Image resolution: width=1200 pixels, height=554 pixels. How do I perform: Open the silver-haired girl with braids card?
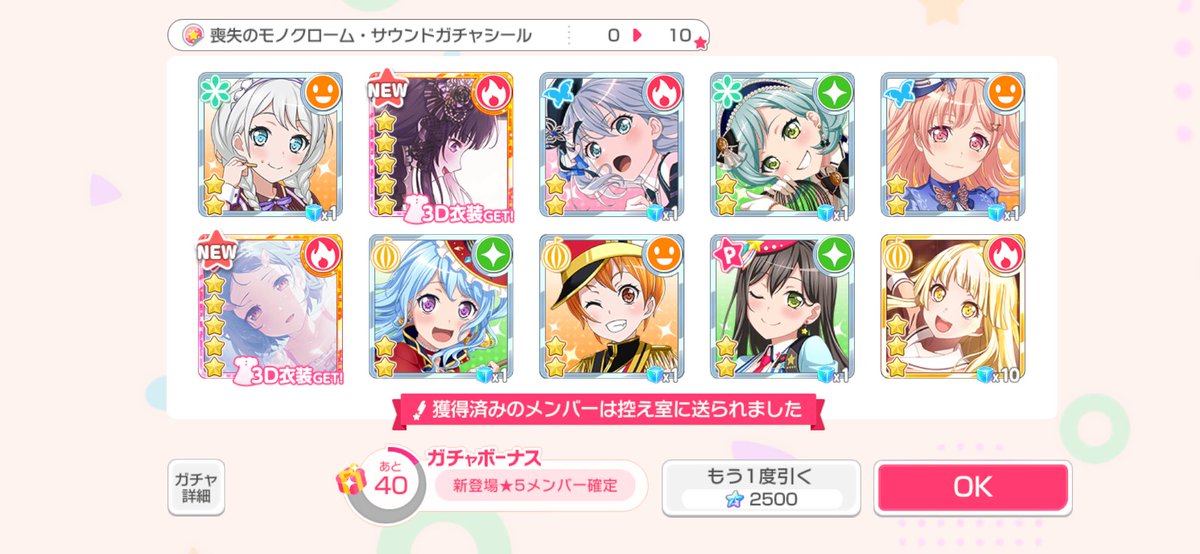tap(270, 145)
